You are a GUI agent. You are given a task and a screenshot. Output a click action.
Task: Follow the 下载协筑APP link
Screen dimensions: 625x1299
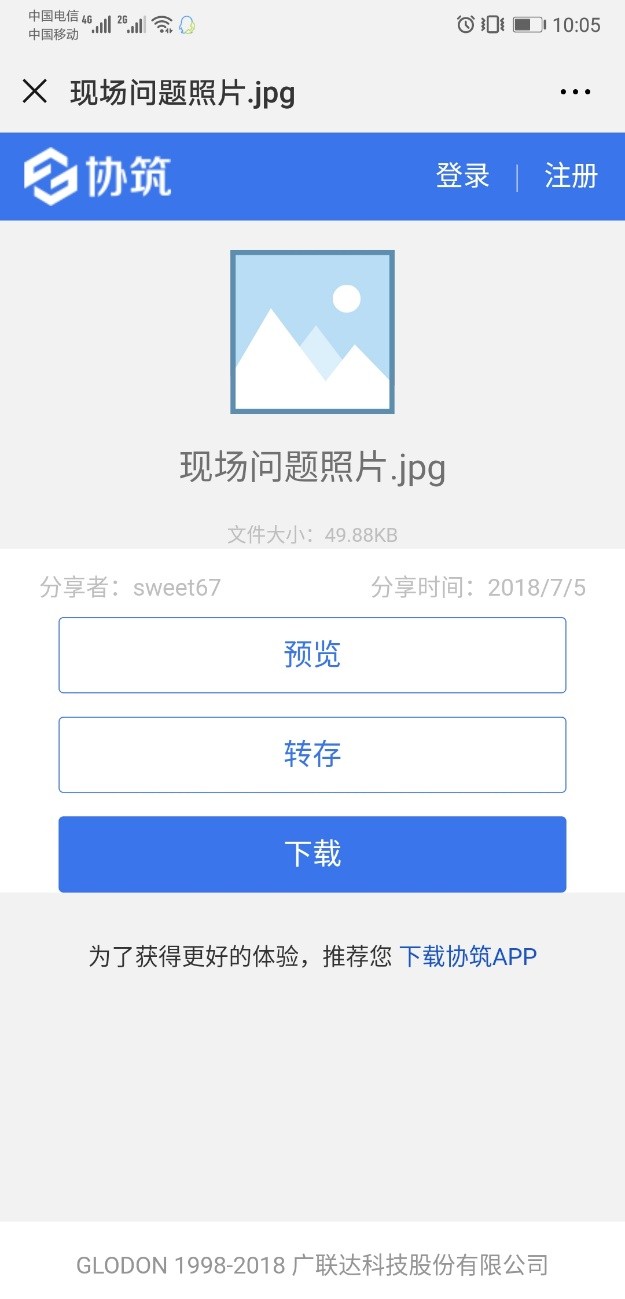468,956
